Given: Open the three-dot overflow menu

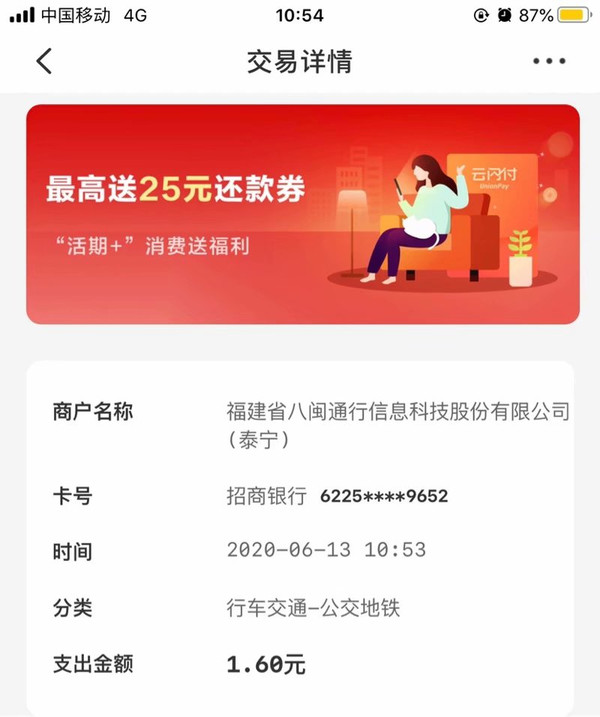Looking at the screenshot, I should point(549,62).
